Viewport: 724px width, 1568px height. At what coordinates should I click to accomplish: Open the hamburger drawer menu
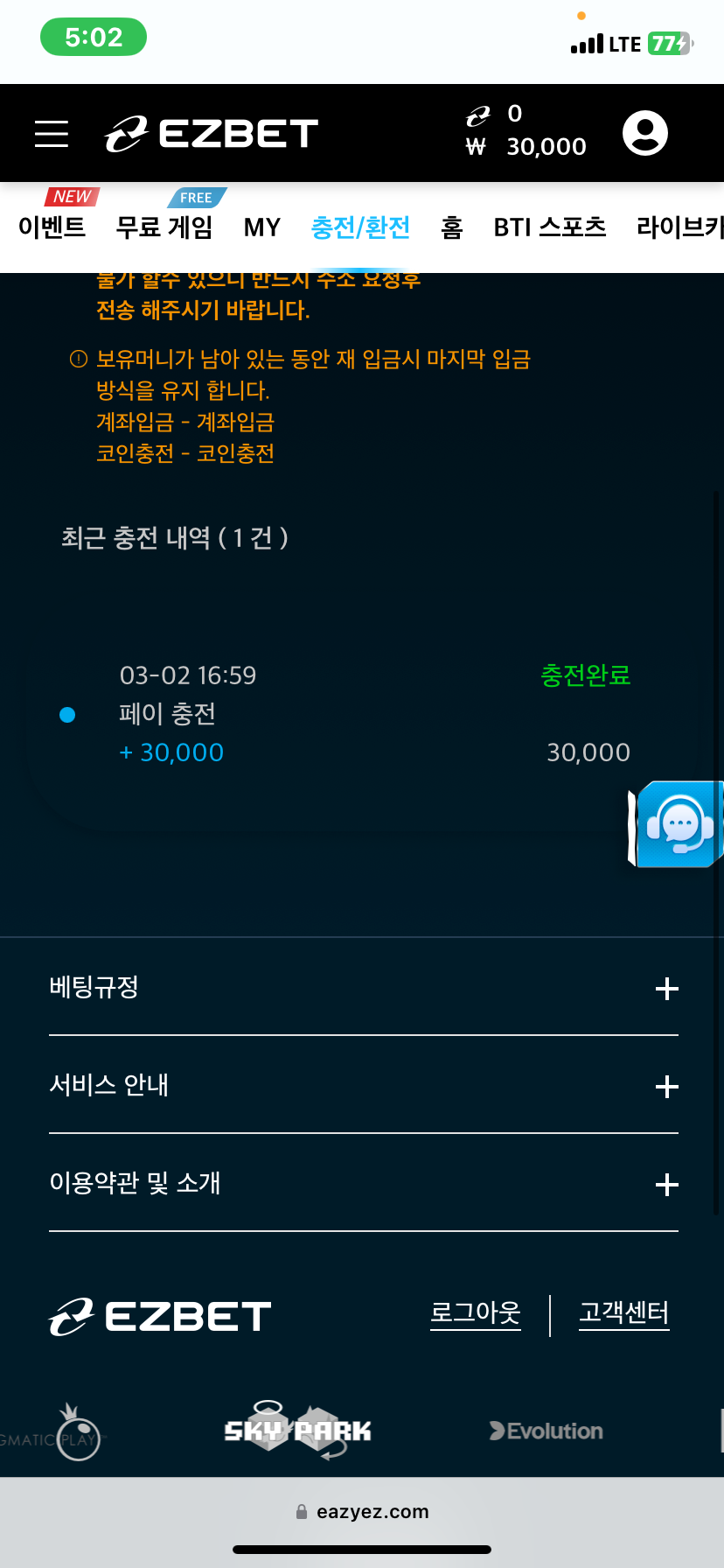(x=52, y=134)
